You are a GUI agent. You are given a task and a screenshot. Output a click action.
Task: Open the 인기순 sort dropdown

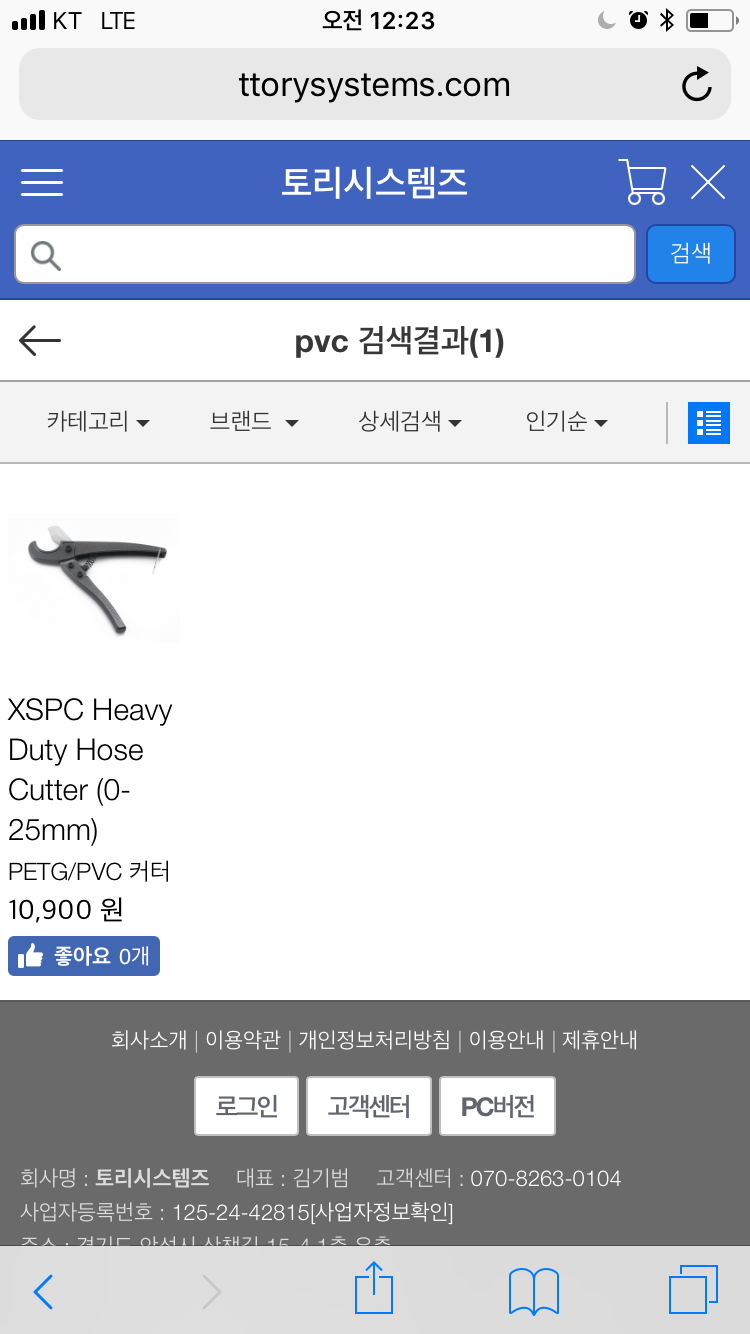point(566,422)
